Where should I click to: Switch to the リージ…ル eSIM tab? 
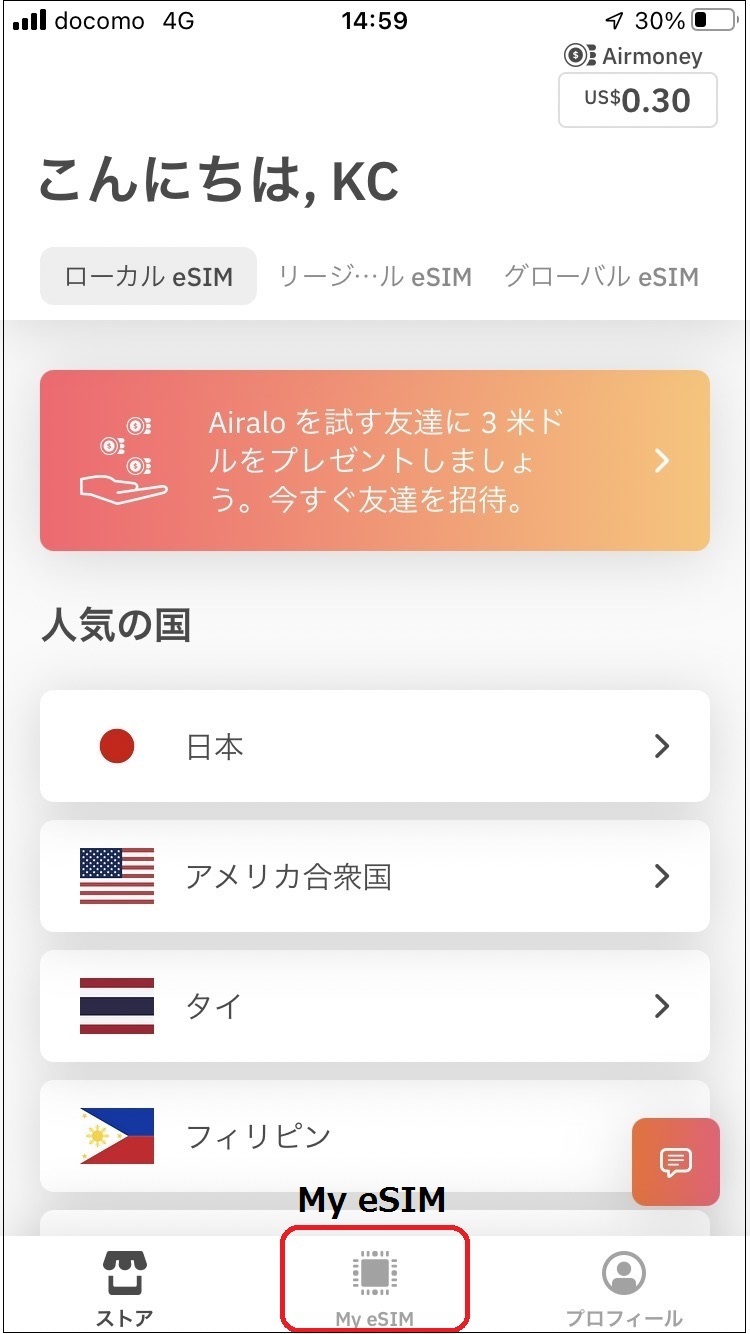coord(374,276)
